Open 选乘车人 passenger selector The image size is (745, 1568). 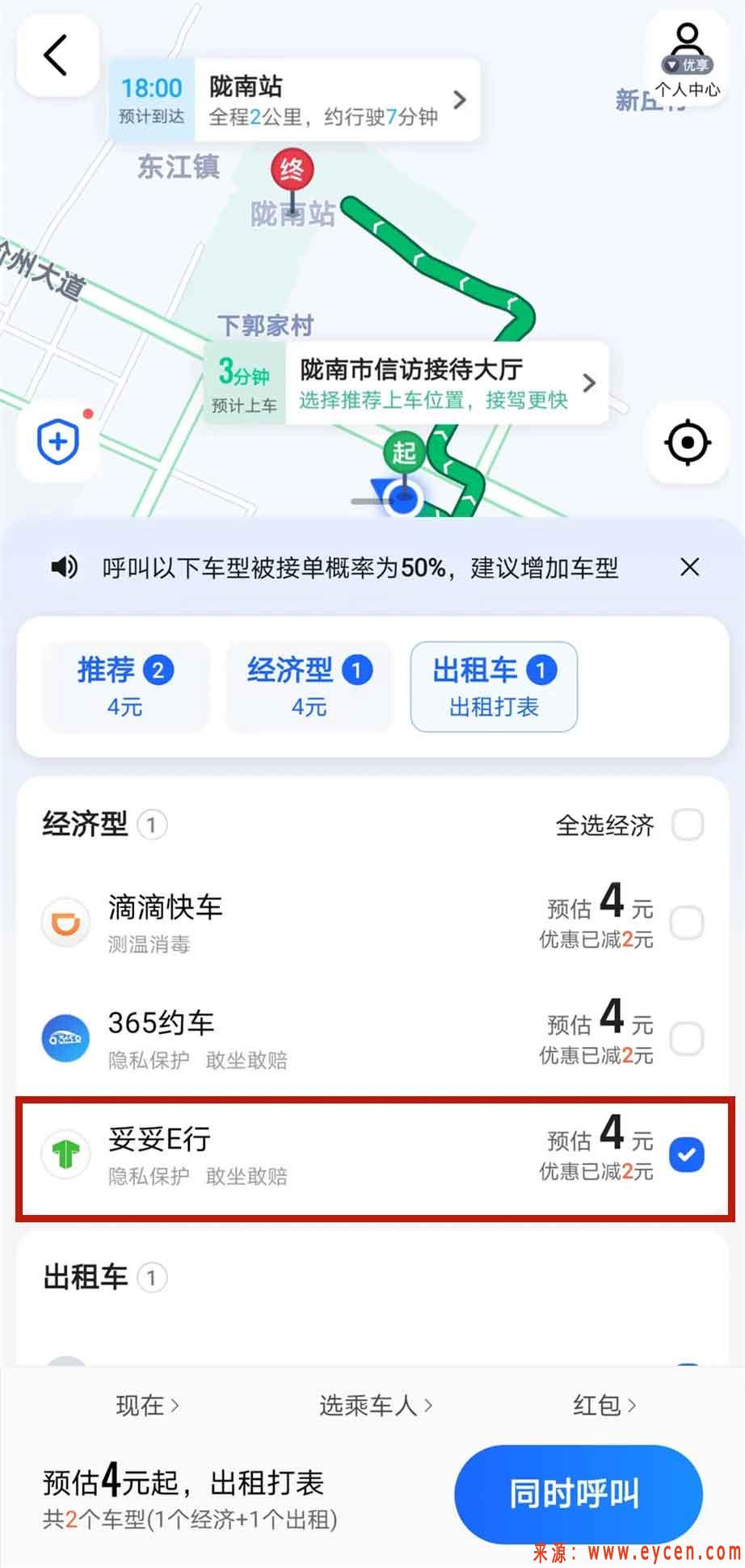pos(376,1406)
